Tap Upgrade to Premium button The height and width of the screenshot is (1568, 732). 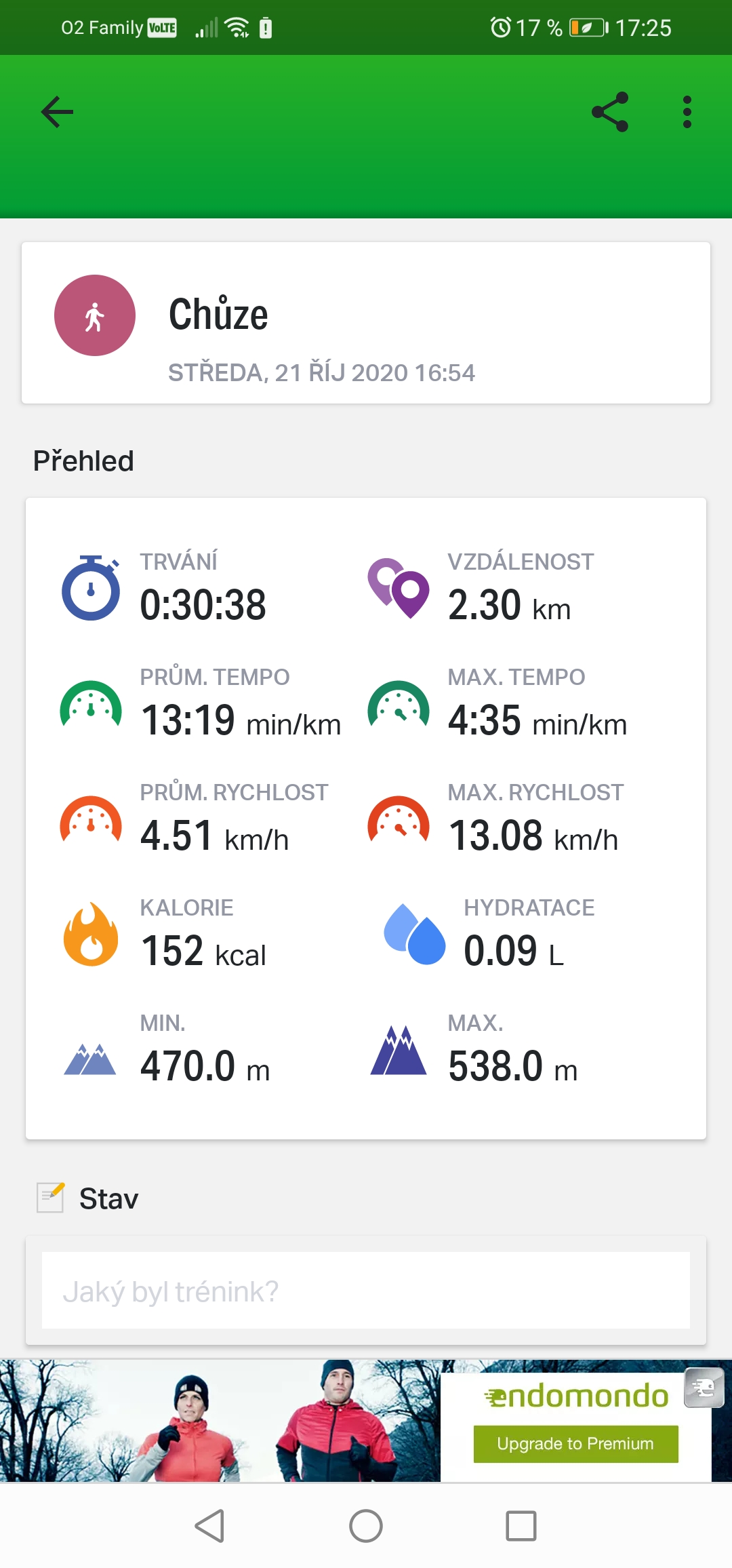pyautogui.click(x=575, y=1444)
